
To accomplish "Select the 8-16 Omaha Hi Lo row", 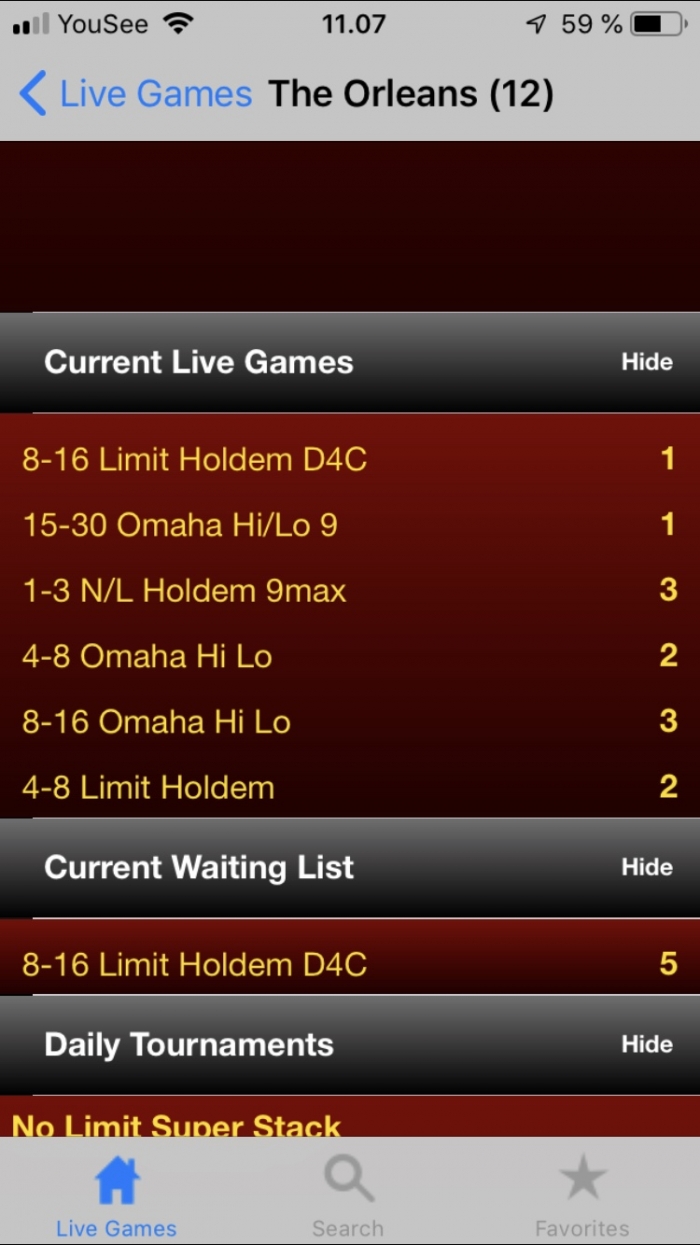I will 350,722.
